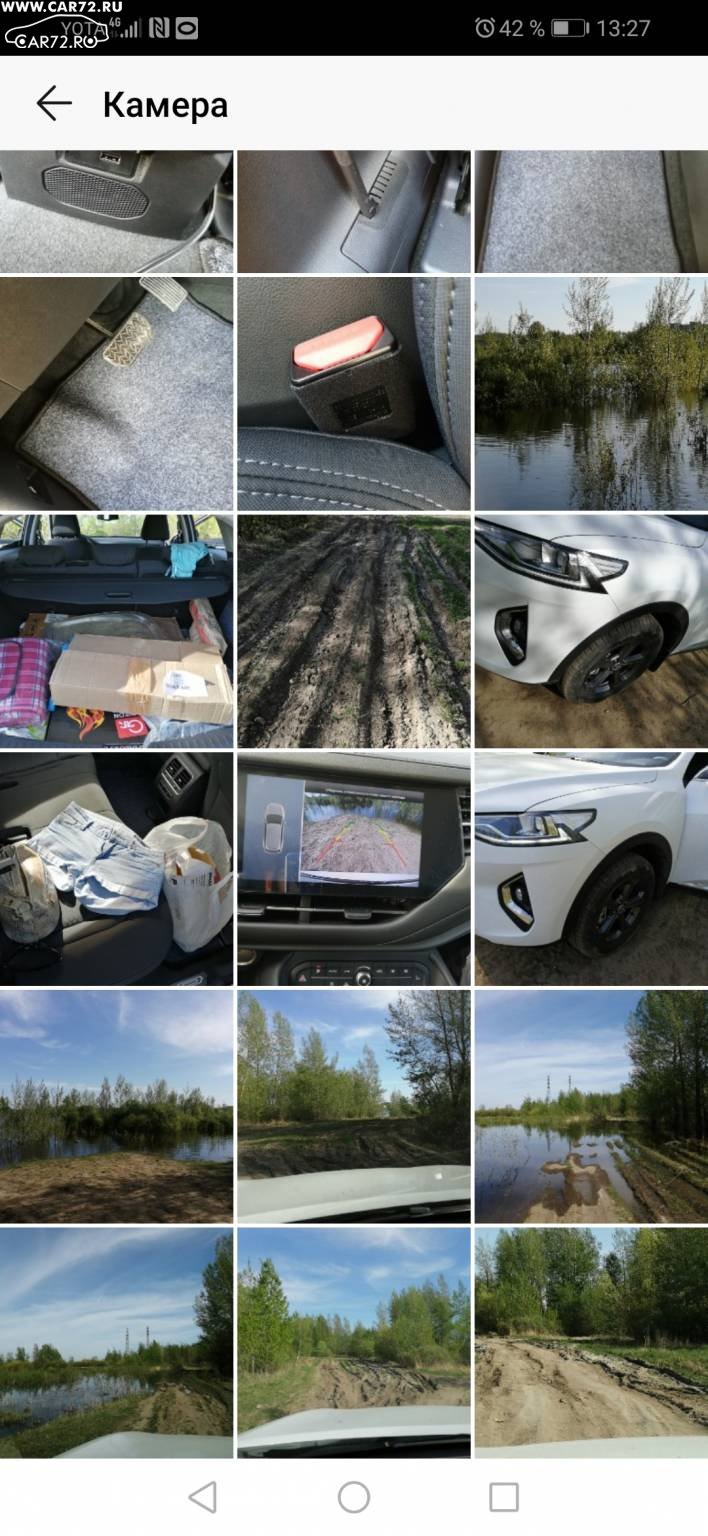Go back from the Камера album
708x1536 pixels.
[54, 103]
